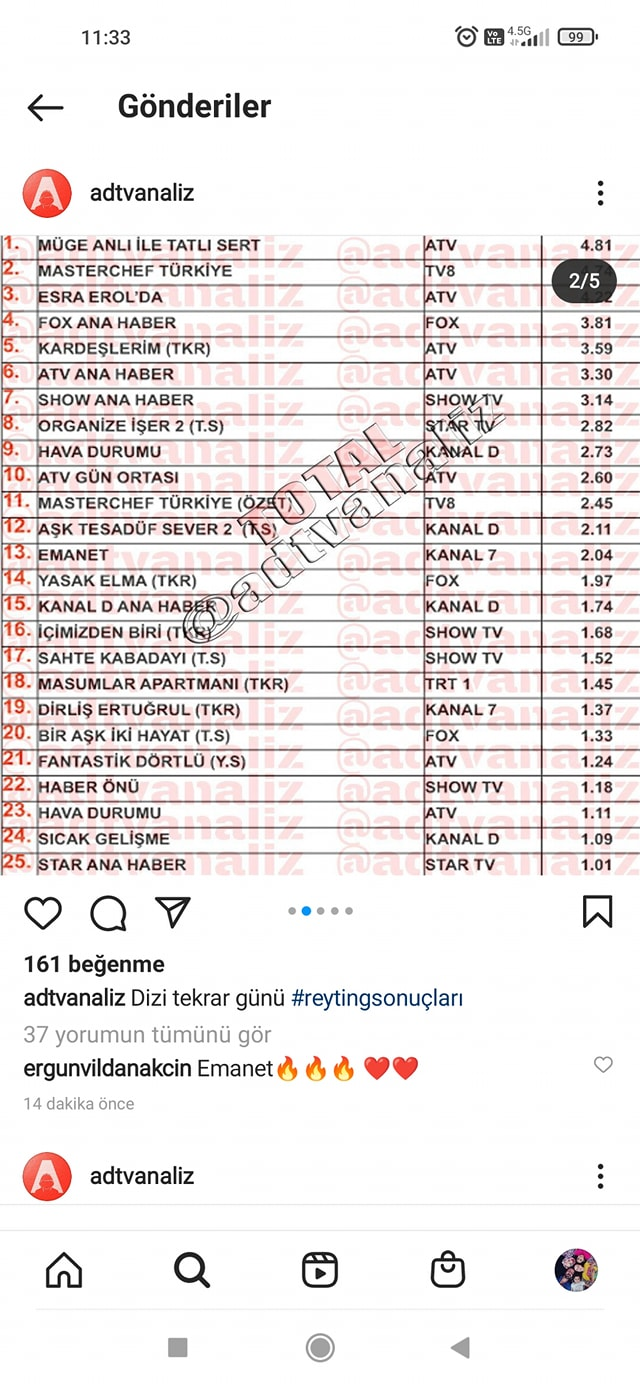Open overflow menu on the next adtvanaliz post
The height and width of the screenshot is (1386, 640).
click(600, 1176)
